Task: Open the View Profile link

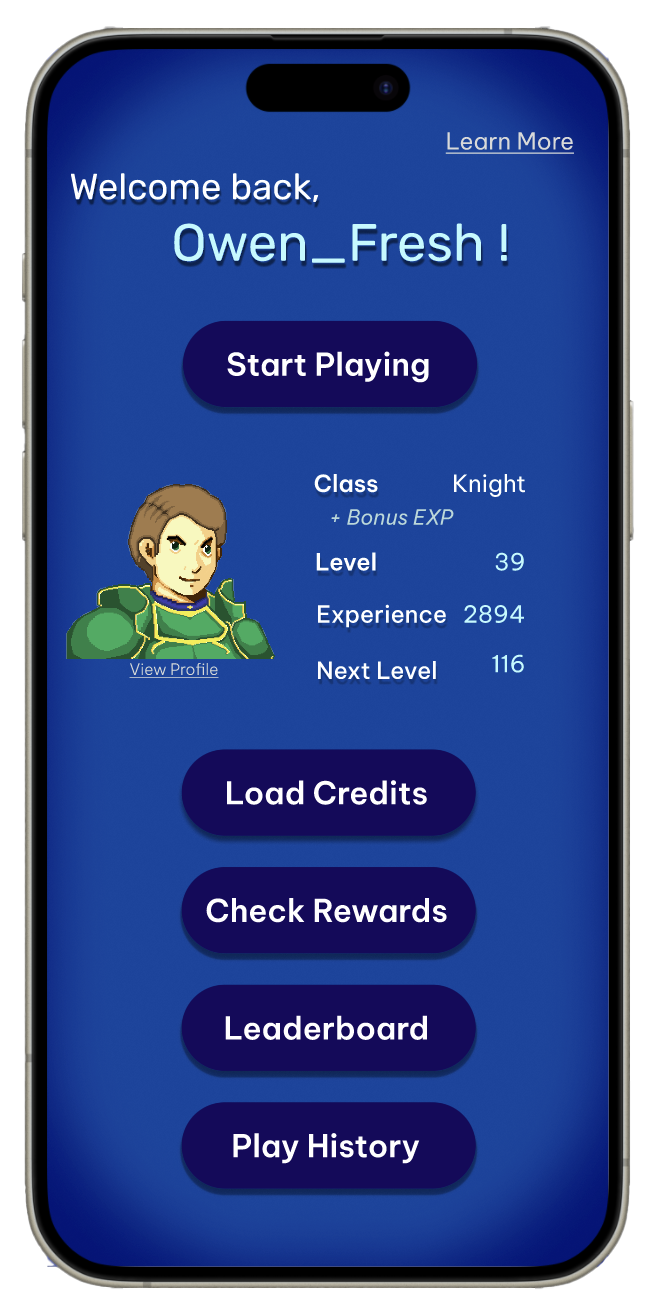Action: [x=174, y=670]
